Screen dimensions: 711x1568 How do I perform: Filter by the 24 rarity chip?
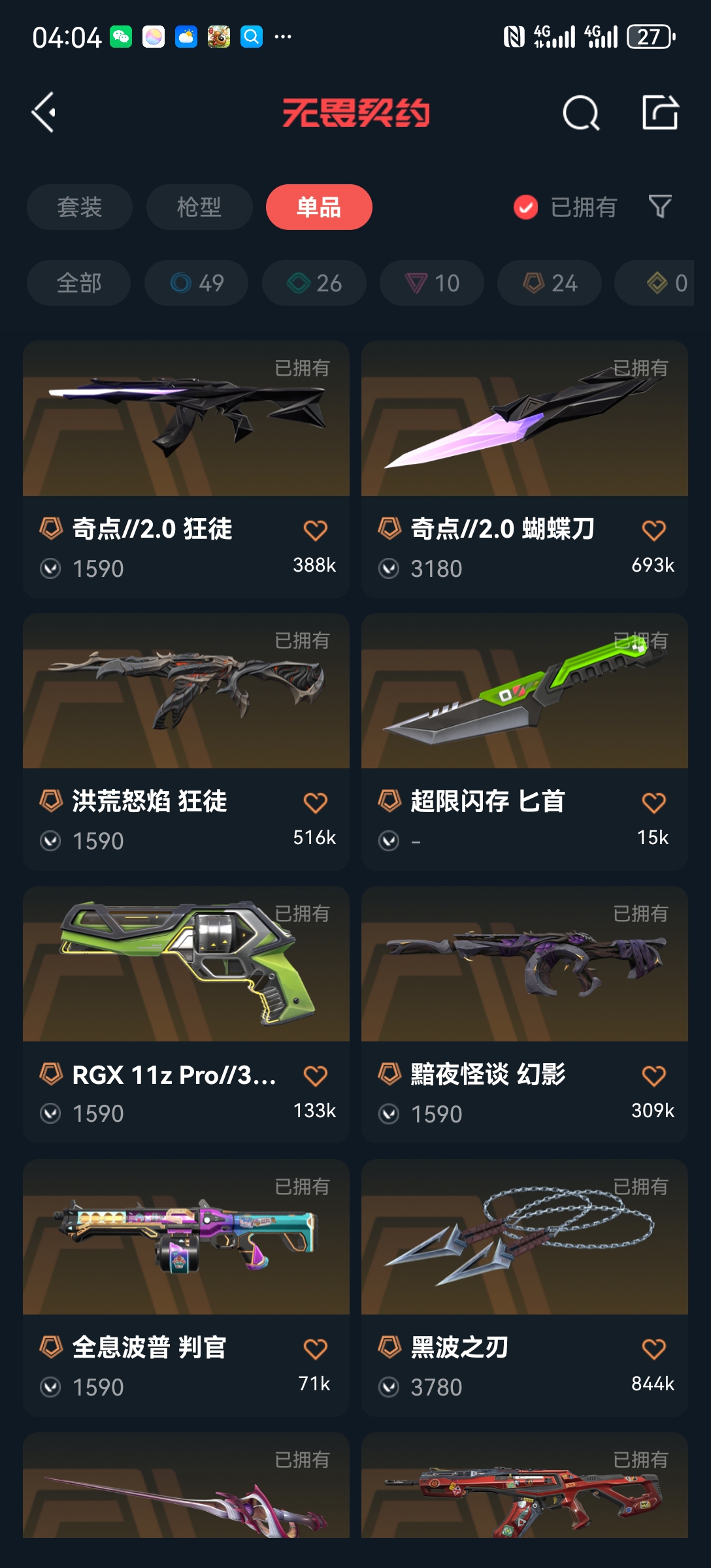550,283
